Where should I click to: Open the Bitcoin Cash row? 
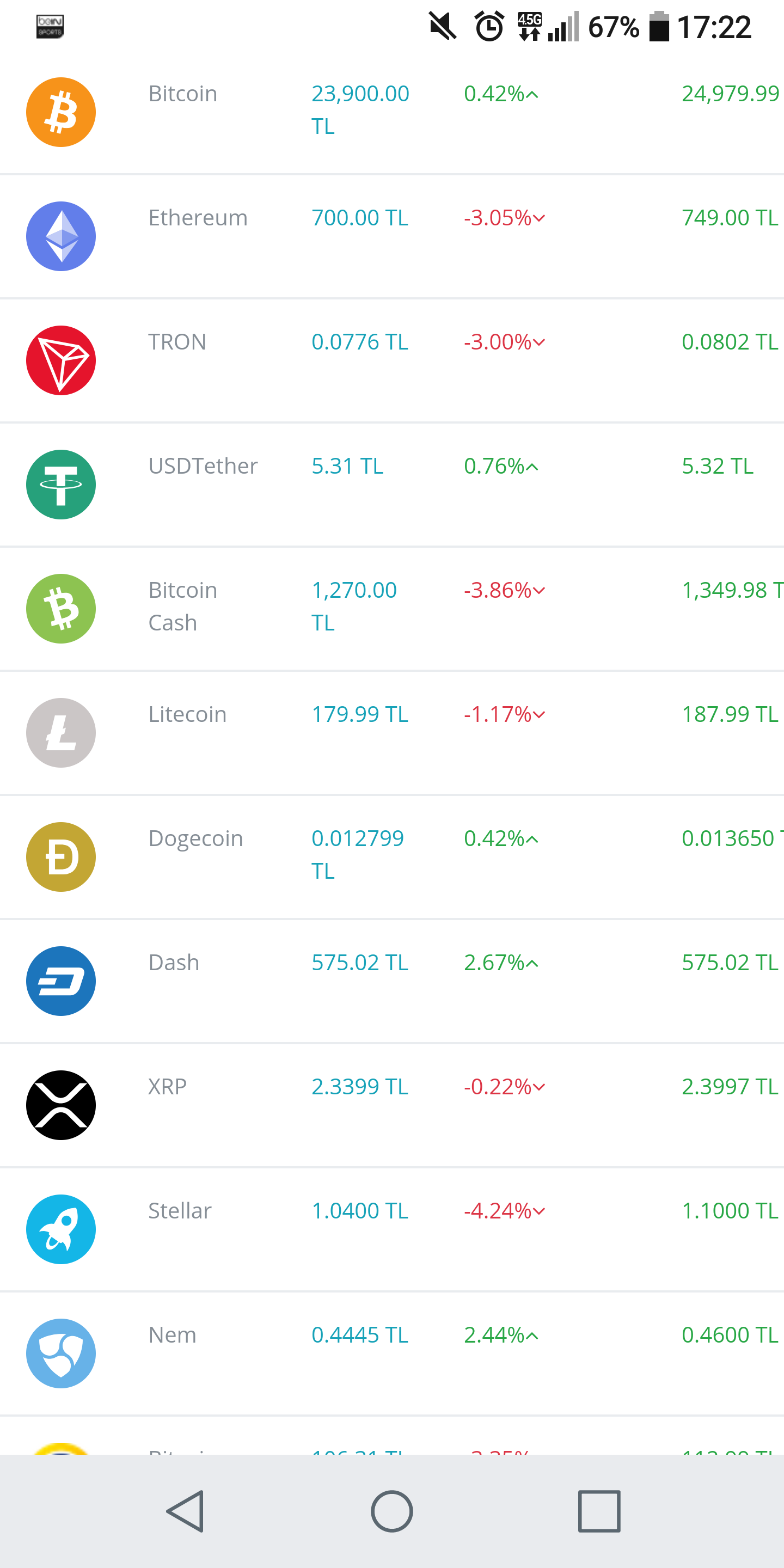392,609
